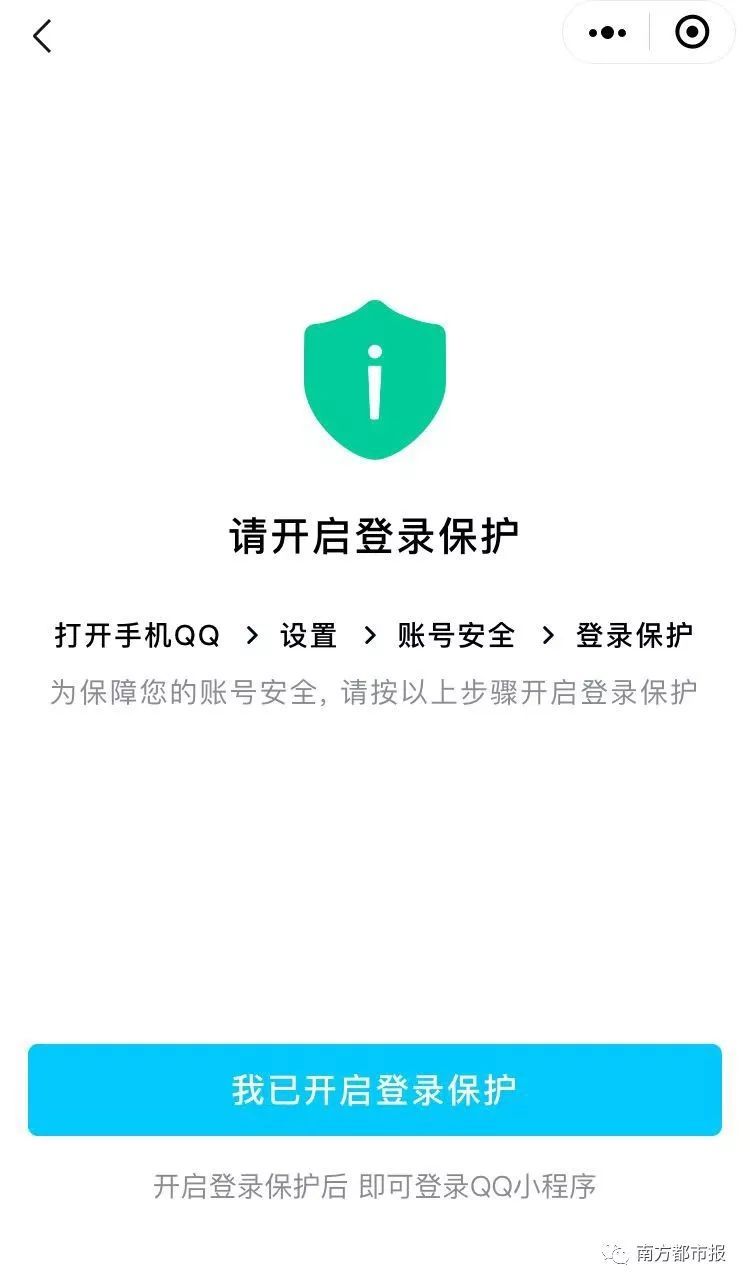
Task: Confirm with 我已开启登录保护 button
Action: pos(374,1090)
